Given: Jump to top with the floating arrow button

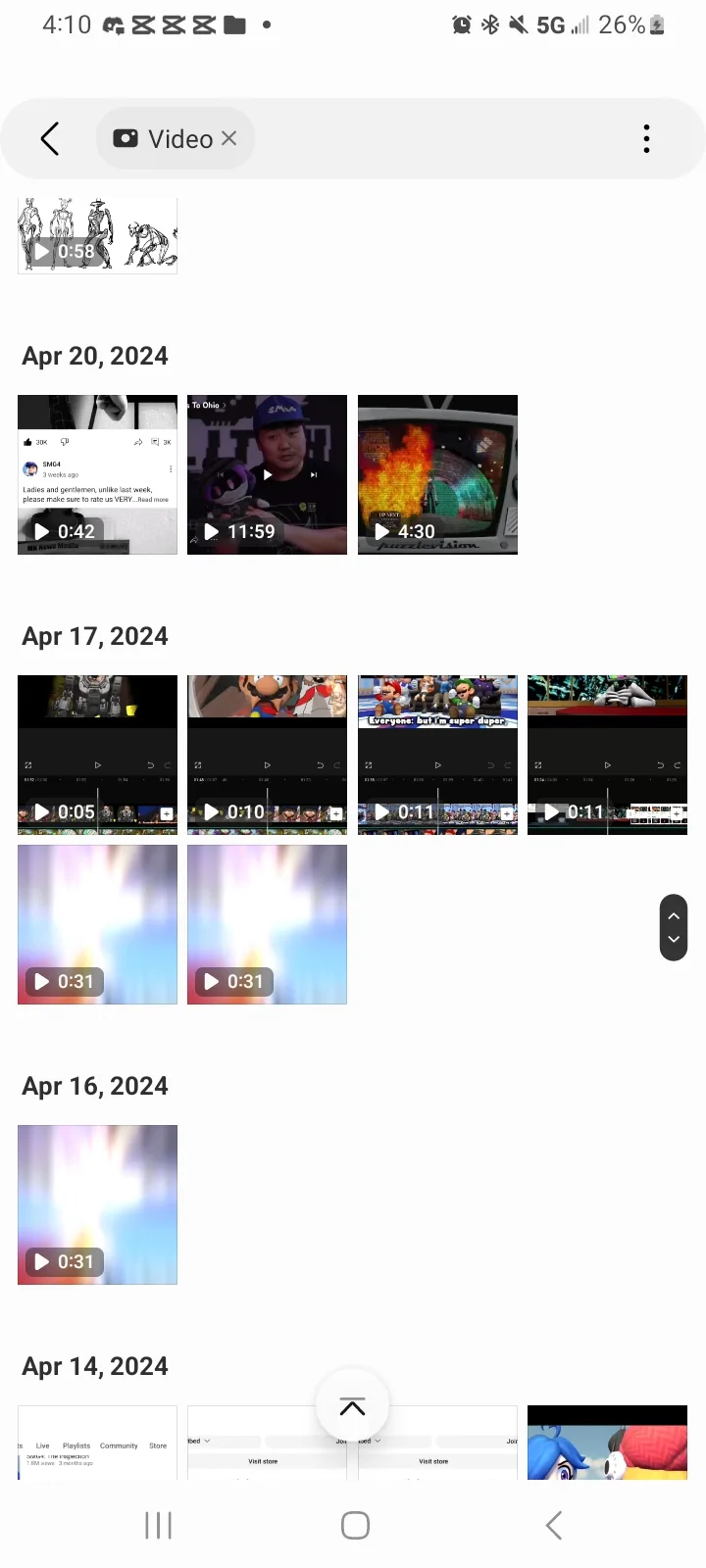Looking at the screenshot, I should coord(352,1407).
